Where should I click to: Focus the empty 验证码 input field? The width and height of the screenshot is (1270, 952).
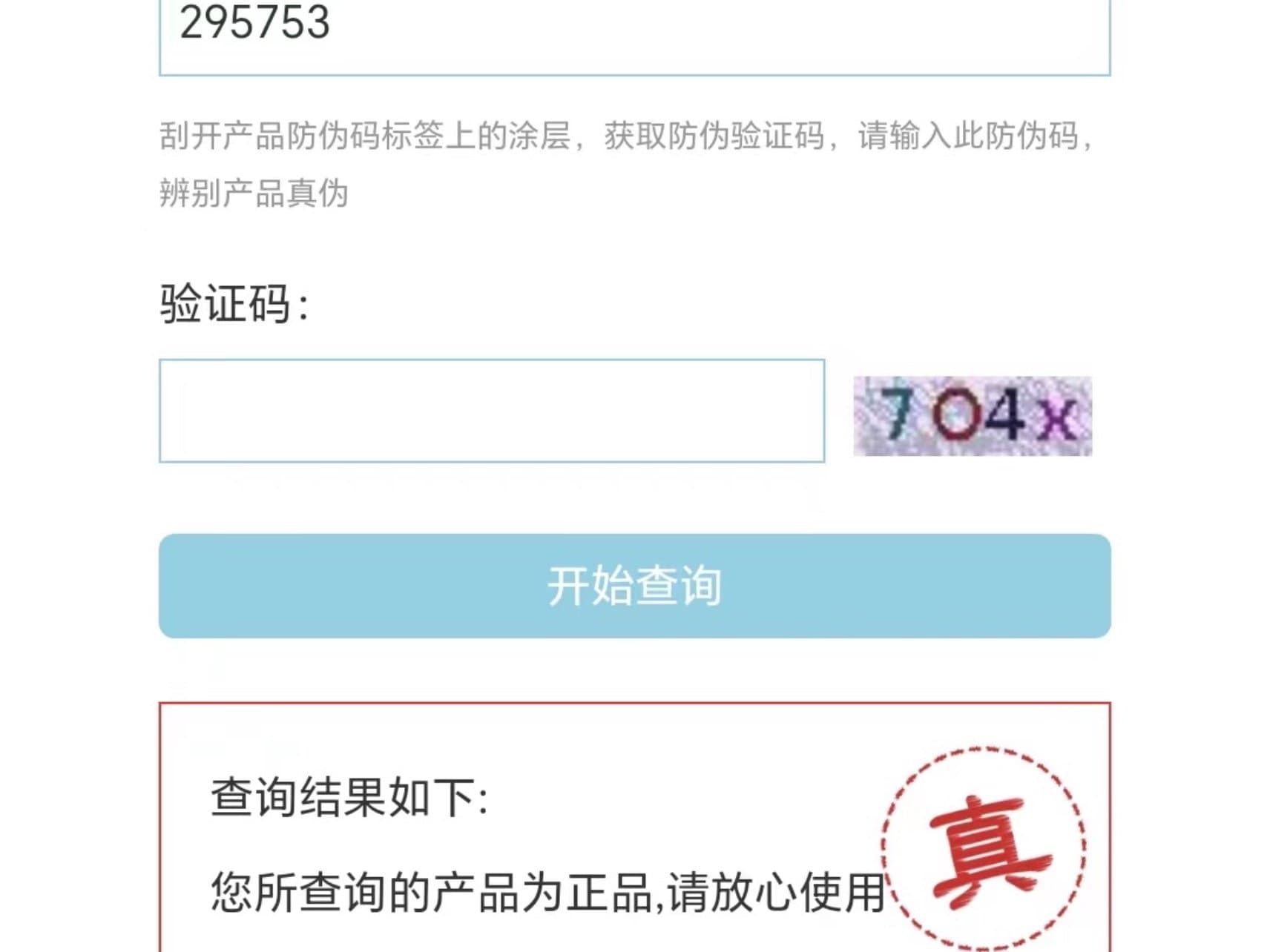tap(491, 411)
